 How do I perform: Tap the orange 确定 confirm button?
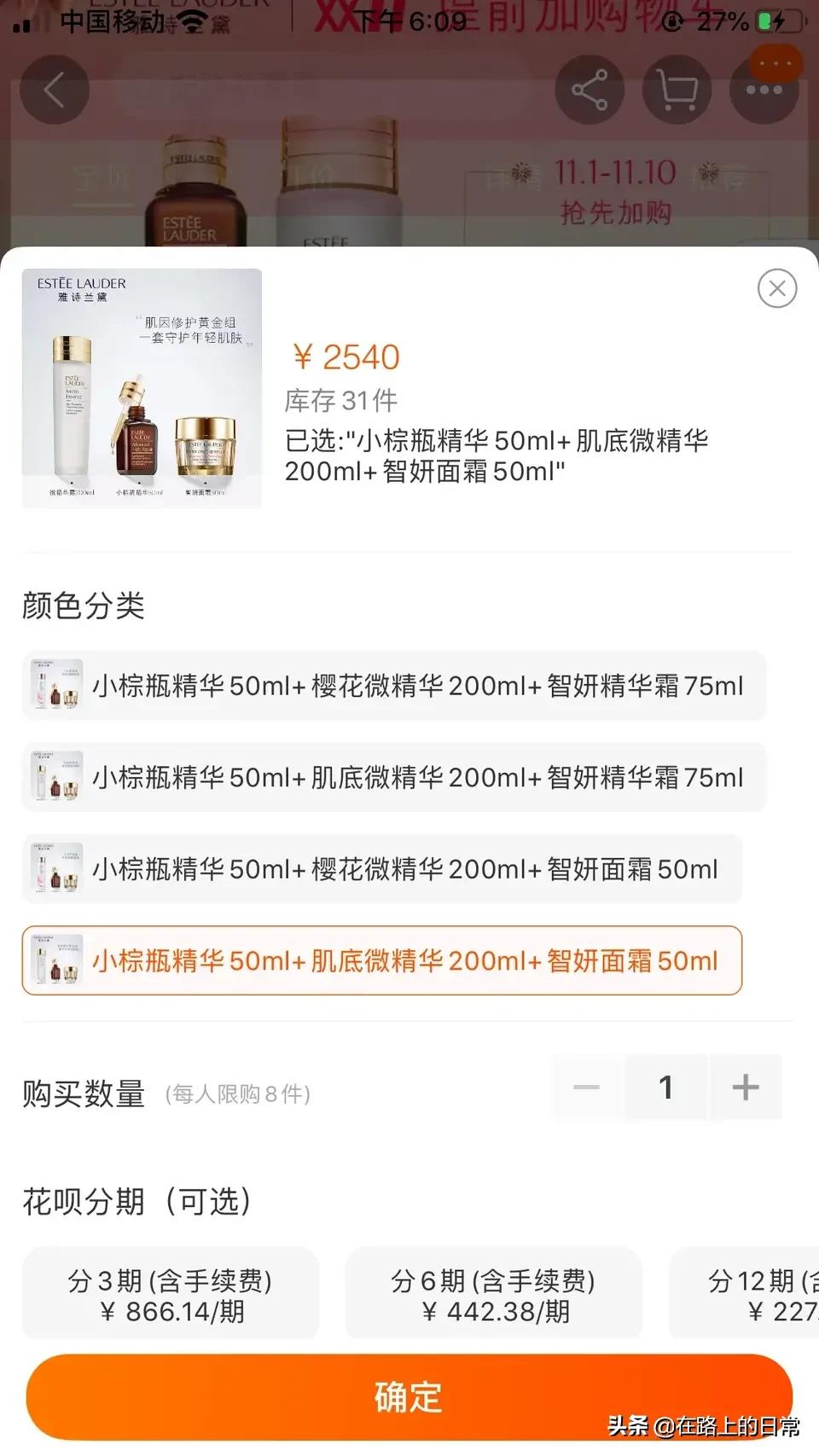(x=405, y=1397)
